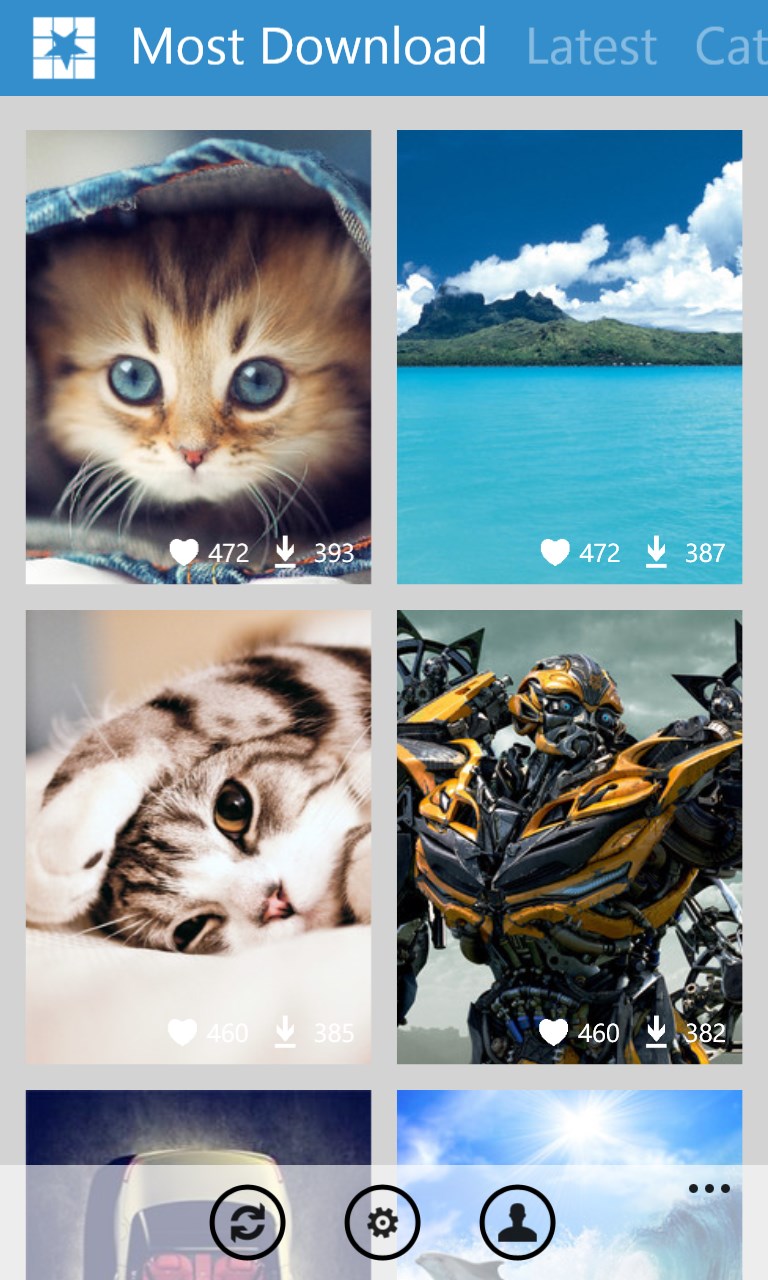
Task: Download the lying tabby kitten wallpaper
Action: point(285,1032)
